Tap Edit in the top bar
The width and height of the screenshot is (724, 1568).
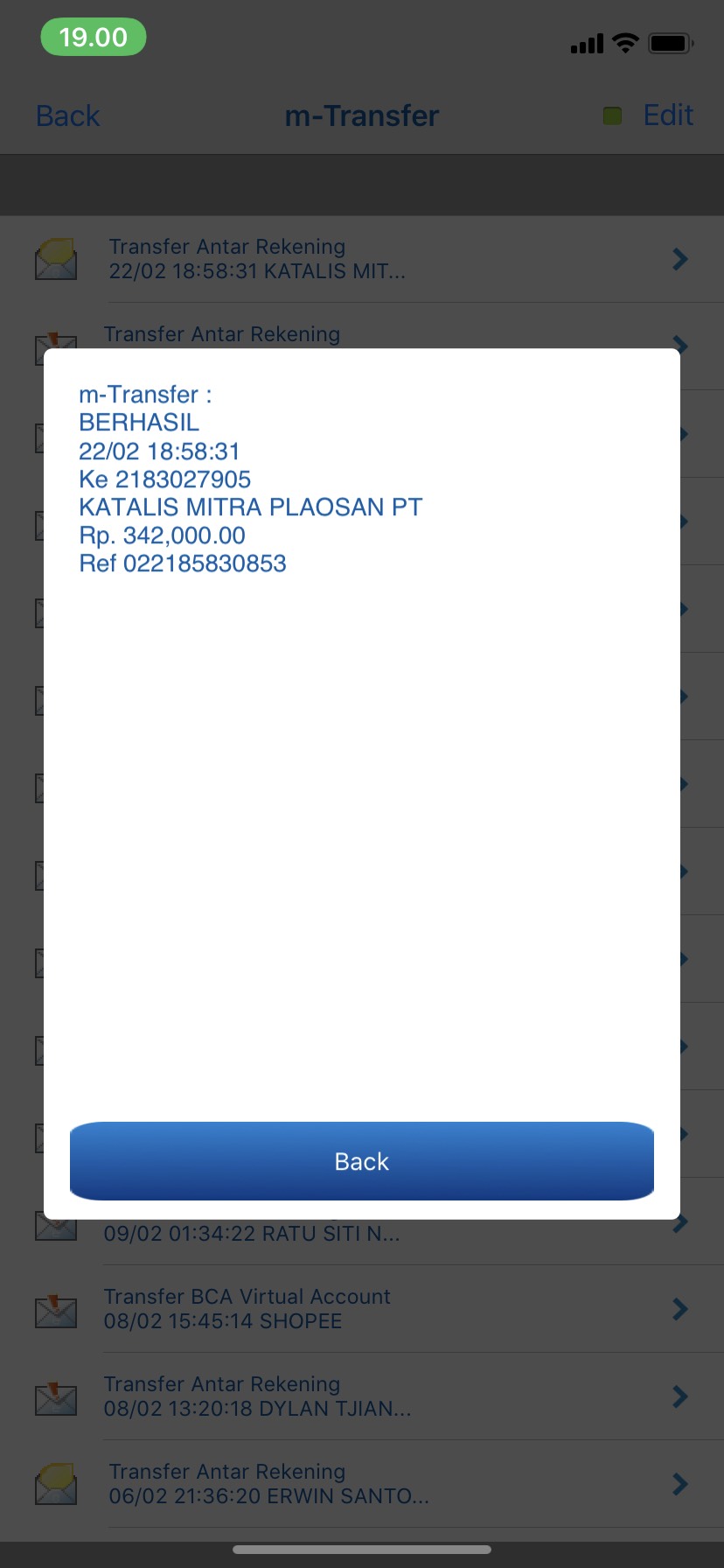pos(668,115)
